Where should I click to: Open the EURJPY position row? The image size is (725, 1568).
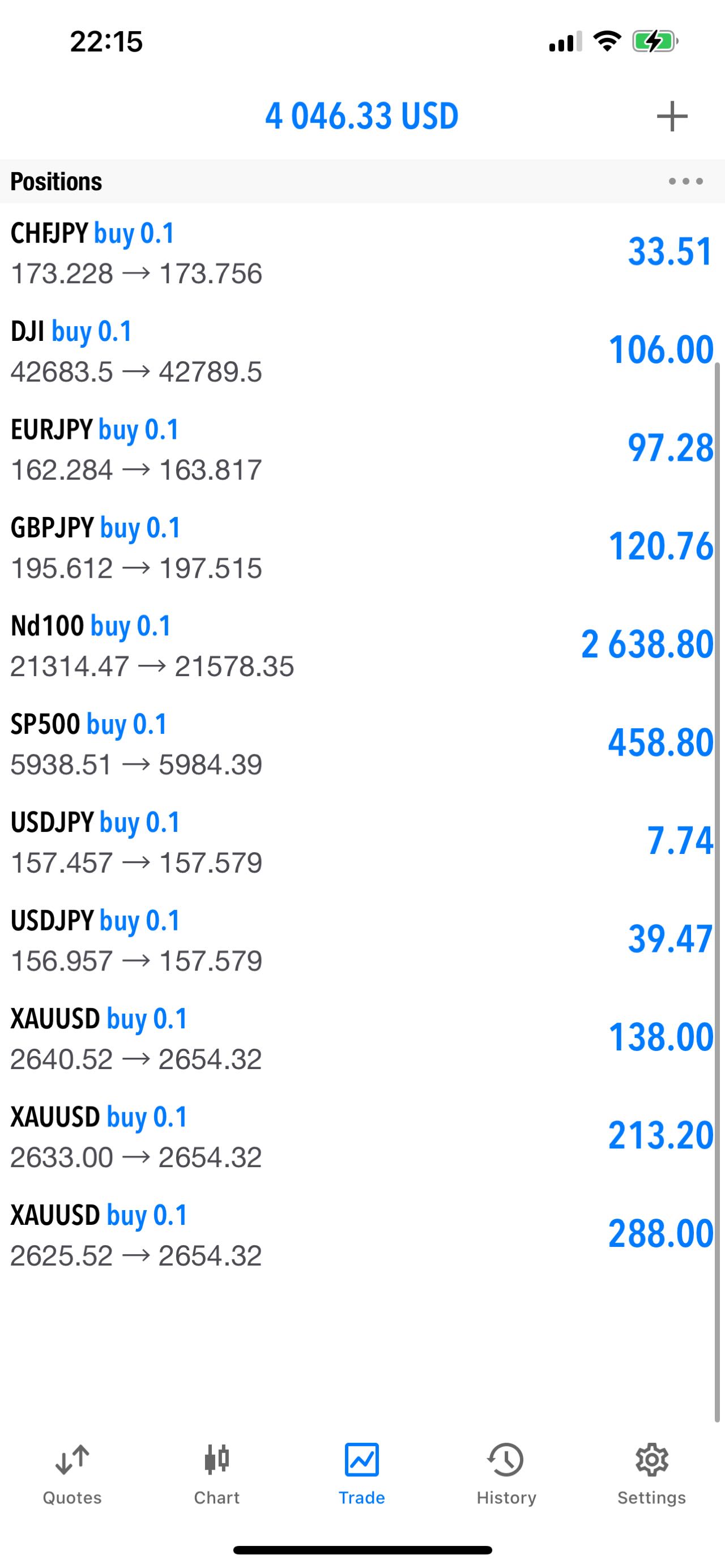pyautogui.click(x=362, y=449)
